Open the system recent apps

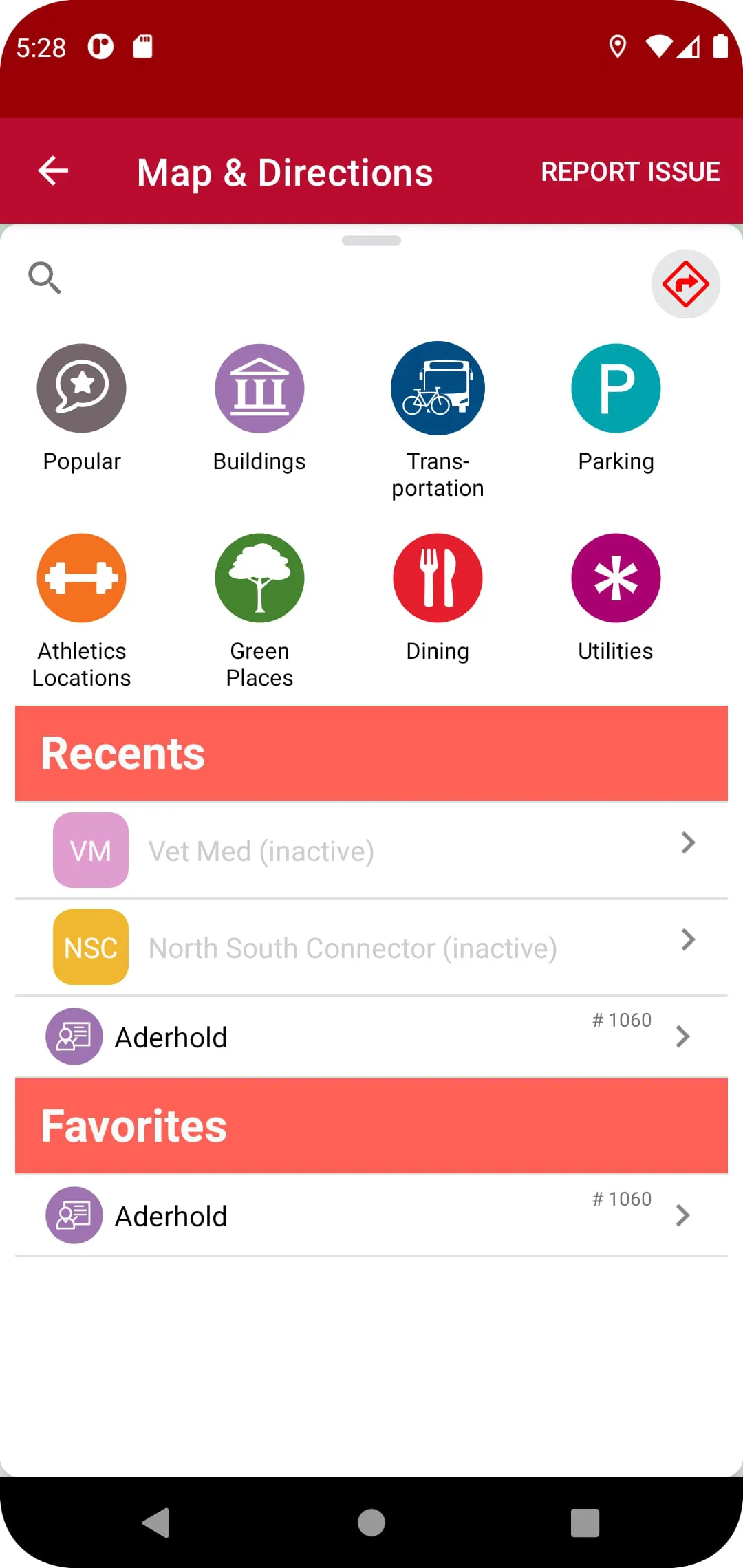point(585,1523)
